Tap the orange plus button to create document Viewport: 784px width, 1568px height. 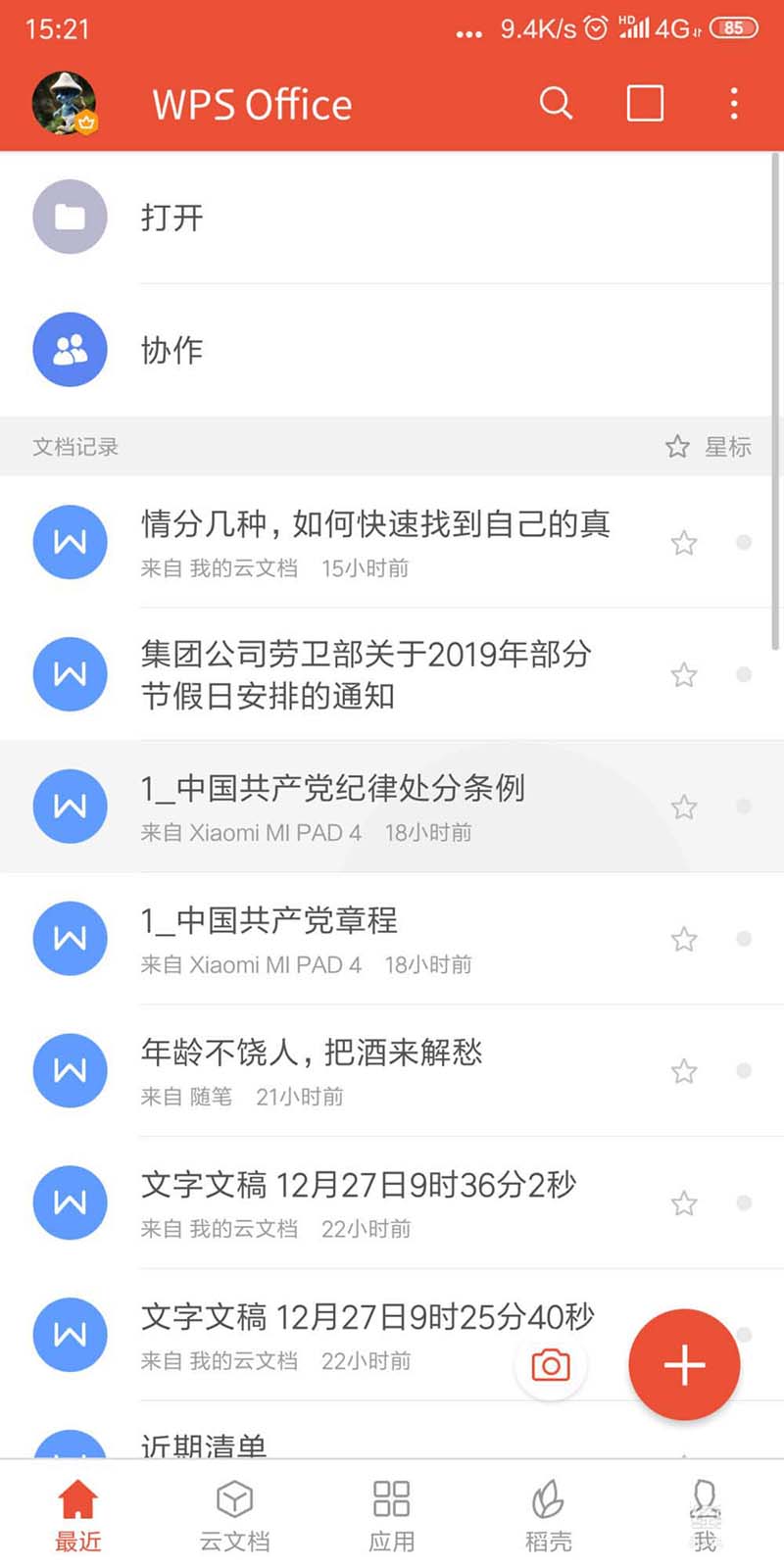click(x=684, y=1365)
